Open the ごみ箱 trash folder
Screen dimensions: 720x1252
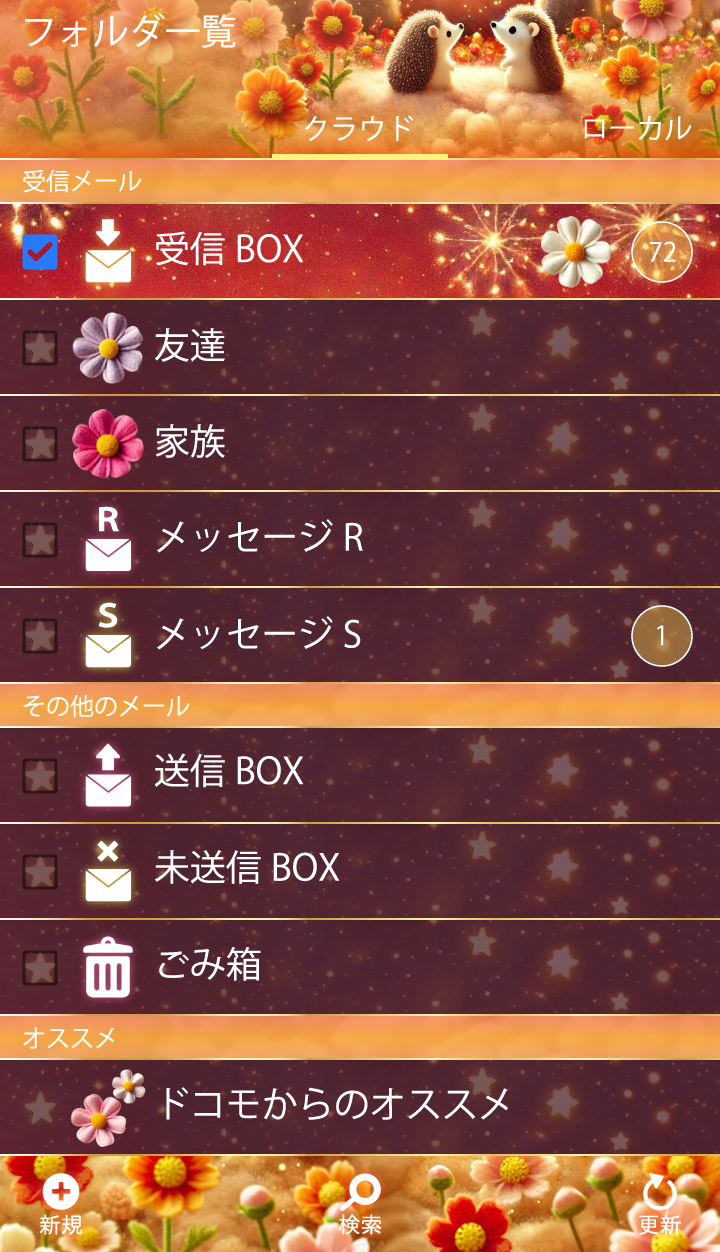coord(330,965)
